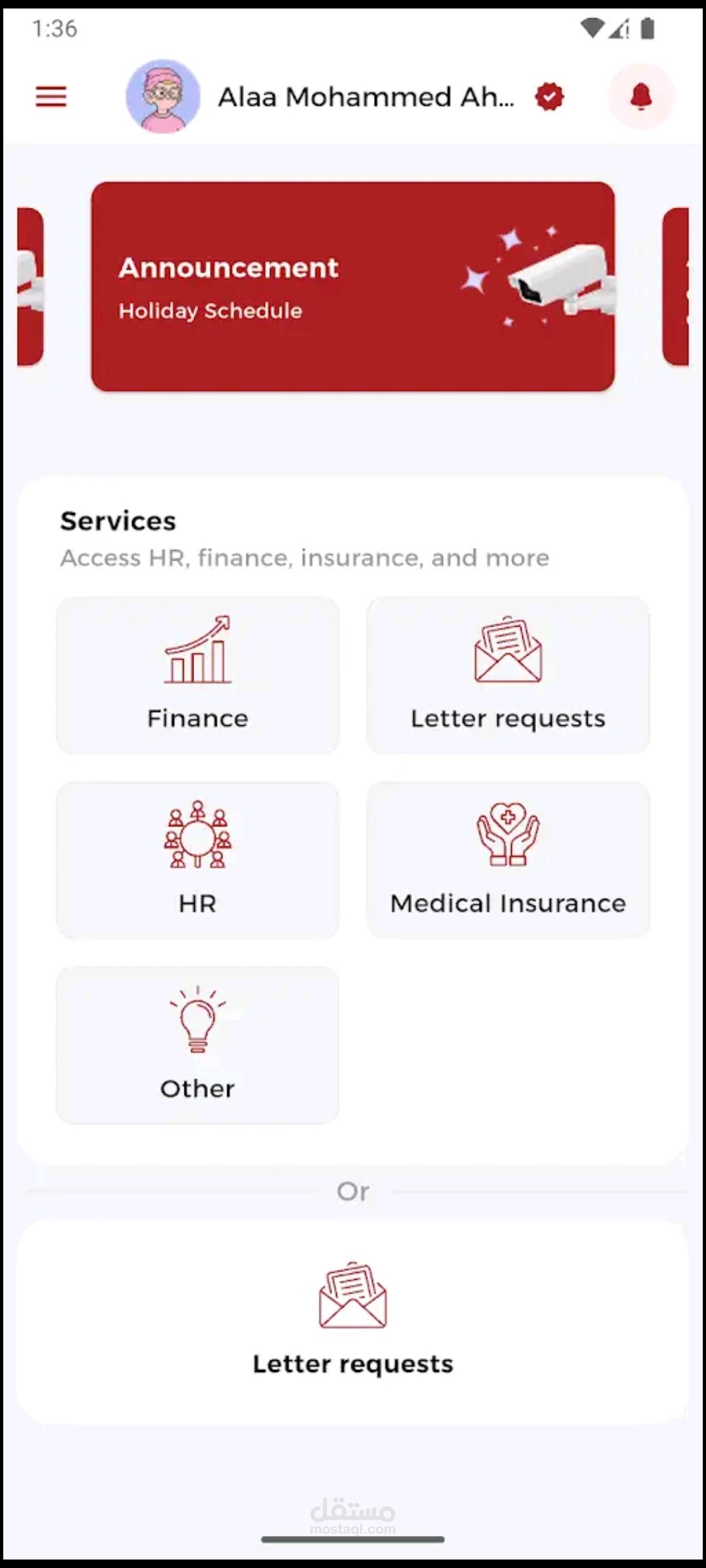Open the notifications bell

641,97
